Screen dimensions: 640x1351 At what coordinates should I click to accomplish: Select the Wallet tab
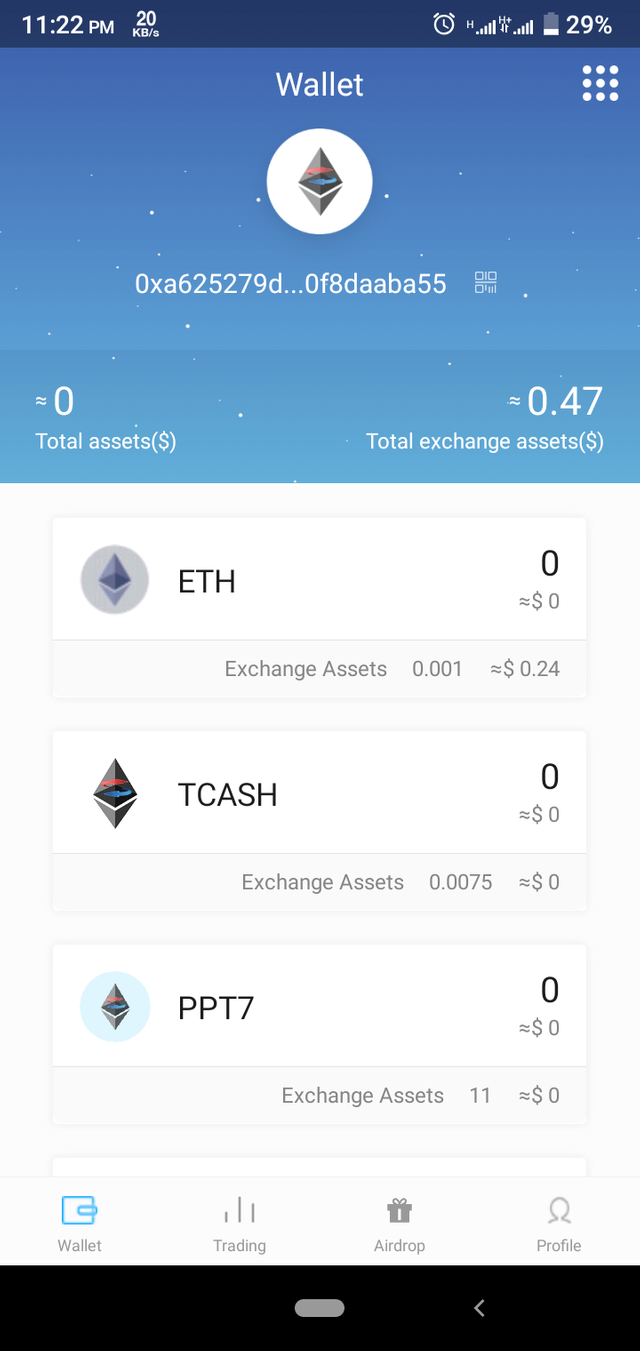coord(80,1224)
